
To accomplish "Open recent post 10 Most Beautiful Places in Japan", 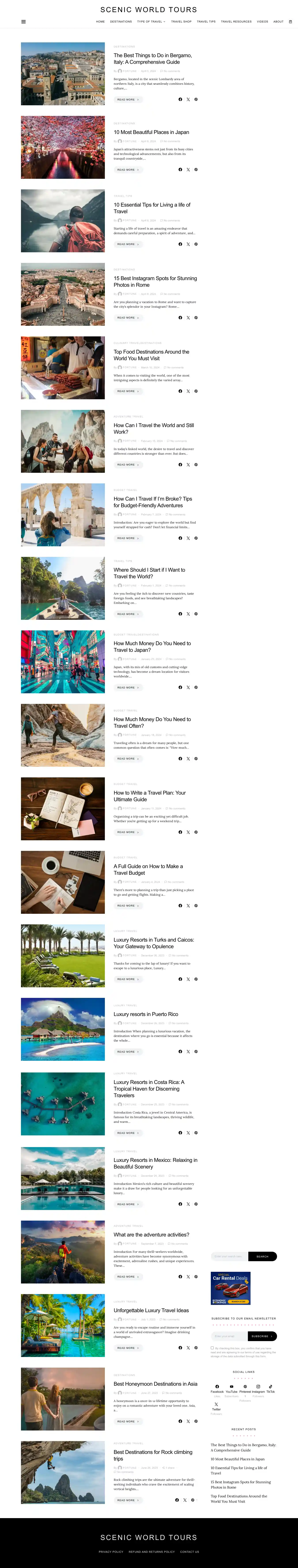I will click(237, 1459).
